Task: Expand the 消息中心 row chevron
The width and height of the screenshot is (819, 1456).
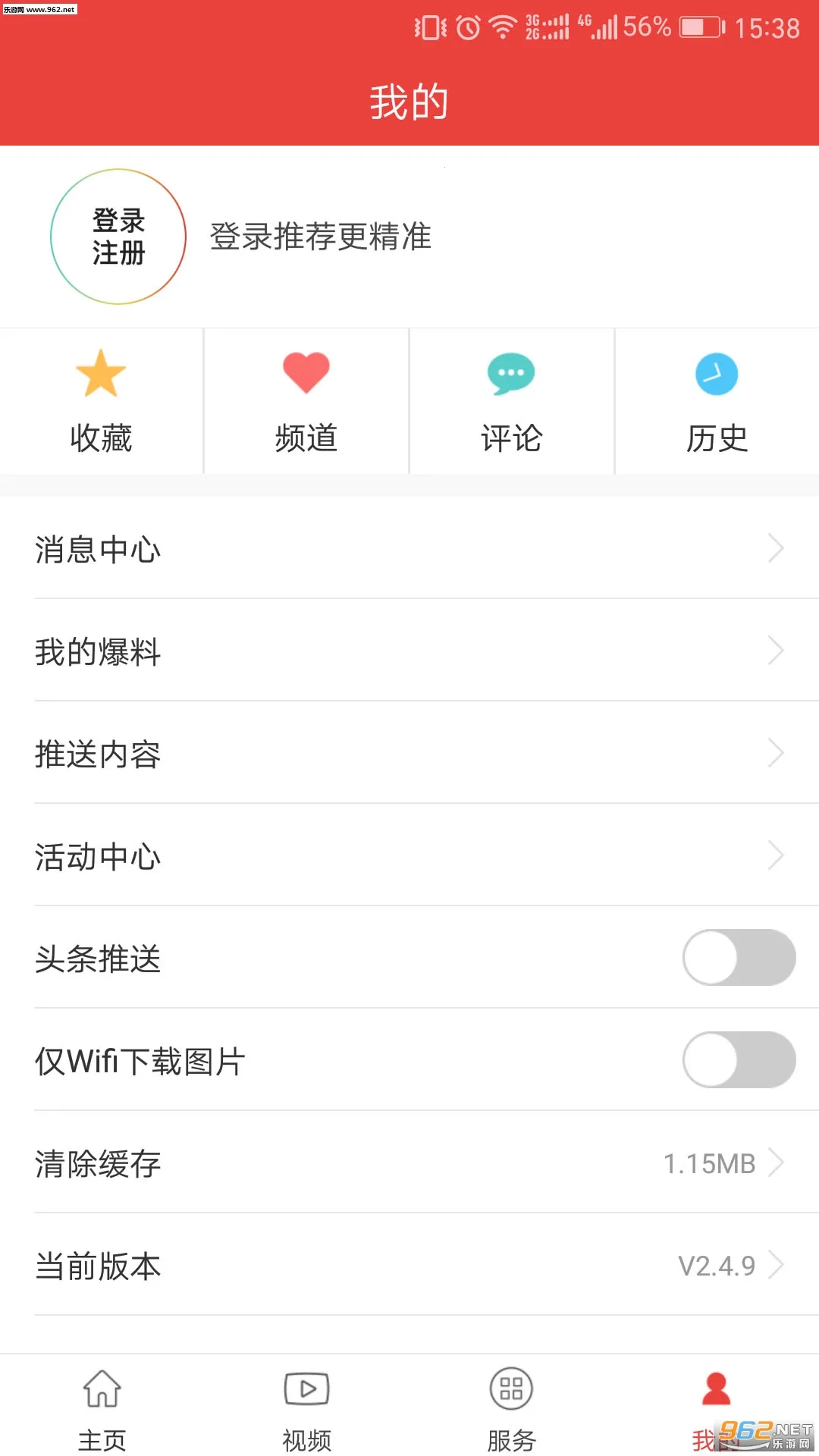Action: coord(775,548)
